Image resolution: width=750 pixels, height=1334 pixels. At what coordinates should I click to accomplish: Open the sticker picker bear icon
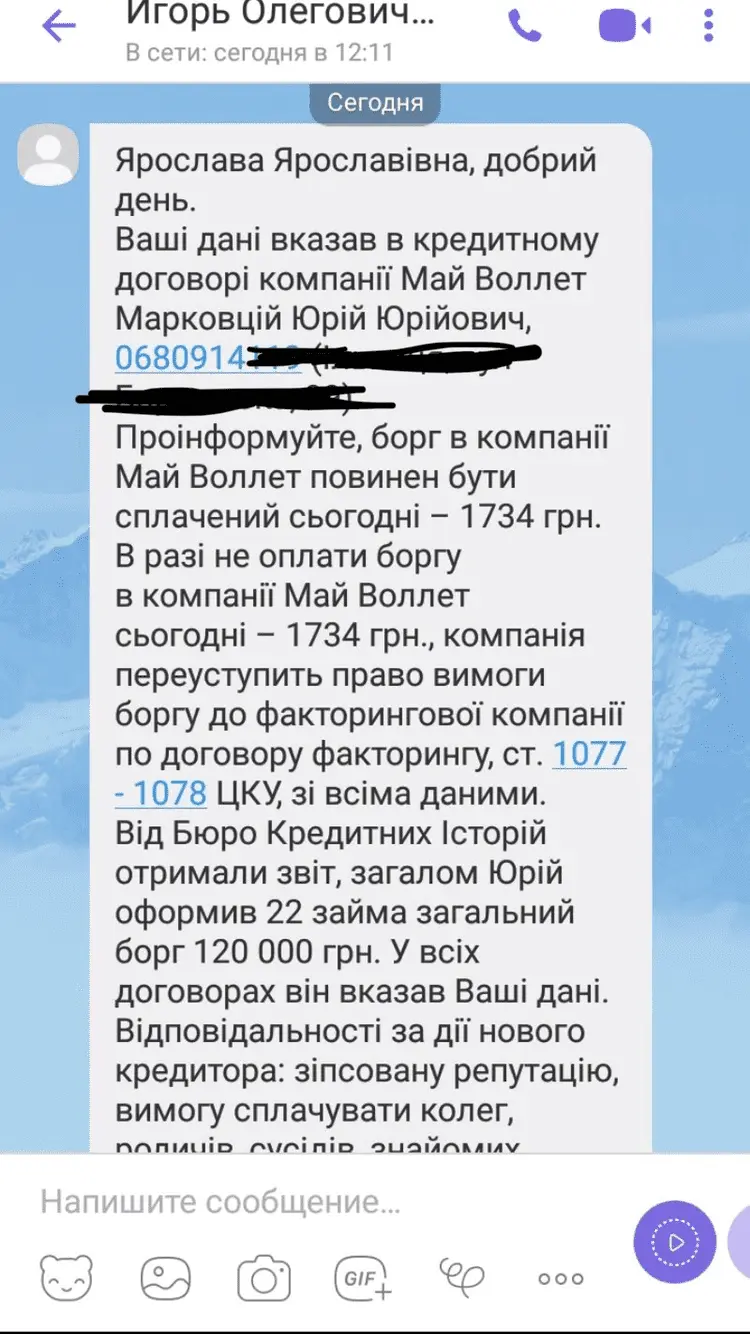pyautogui.click(x=66, y=1277)
